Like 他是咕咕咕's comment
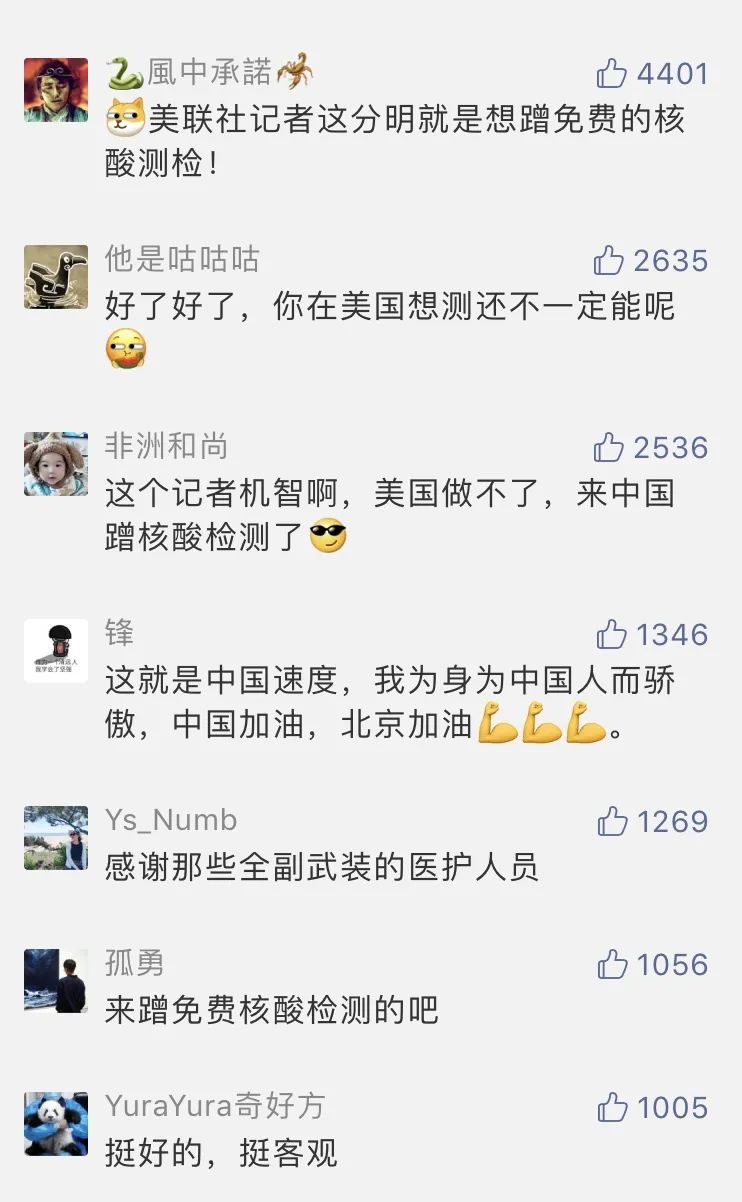This screenshot has height=1202, width=742. (x=609, y=261)
